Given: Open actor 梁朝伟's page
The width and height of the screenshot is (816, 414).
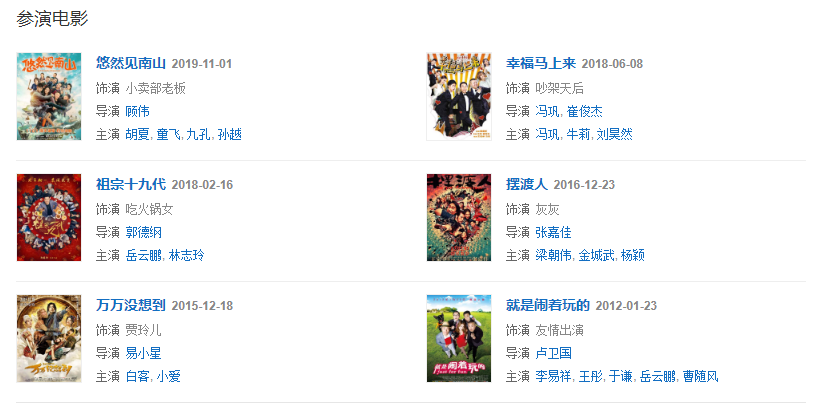Looking at the screenshot, I should pyautogui.click(x=553, y=255).
